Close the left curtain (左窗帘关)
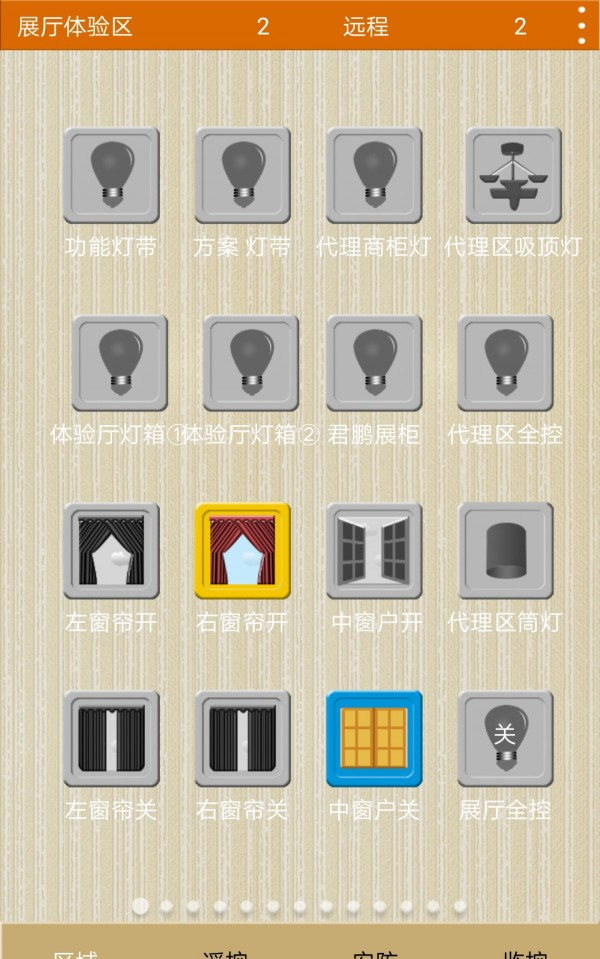The height and width of the screenshot is (959, 600). click(x=111, y=739)
